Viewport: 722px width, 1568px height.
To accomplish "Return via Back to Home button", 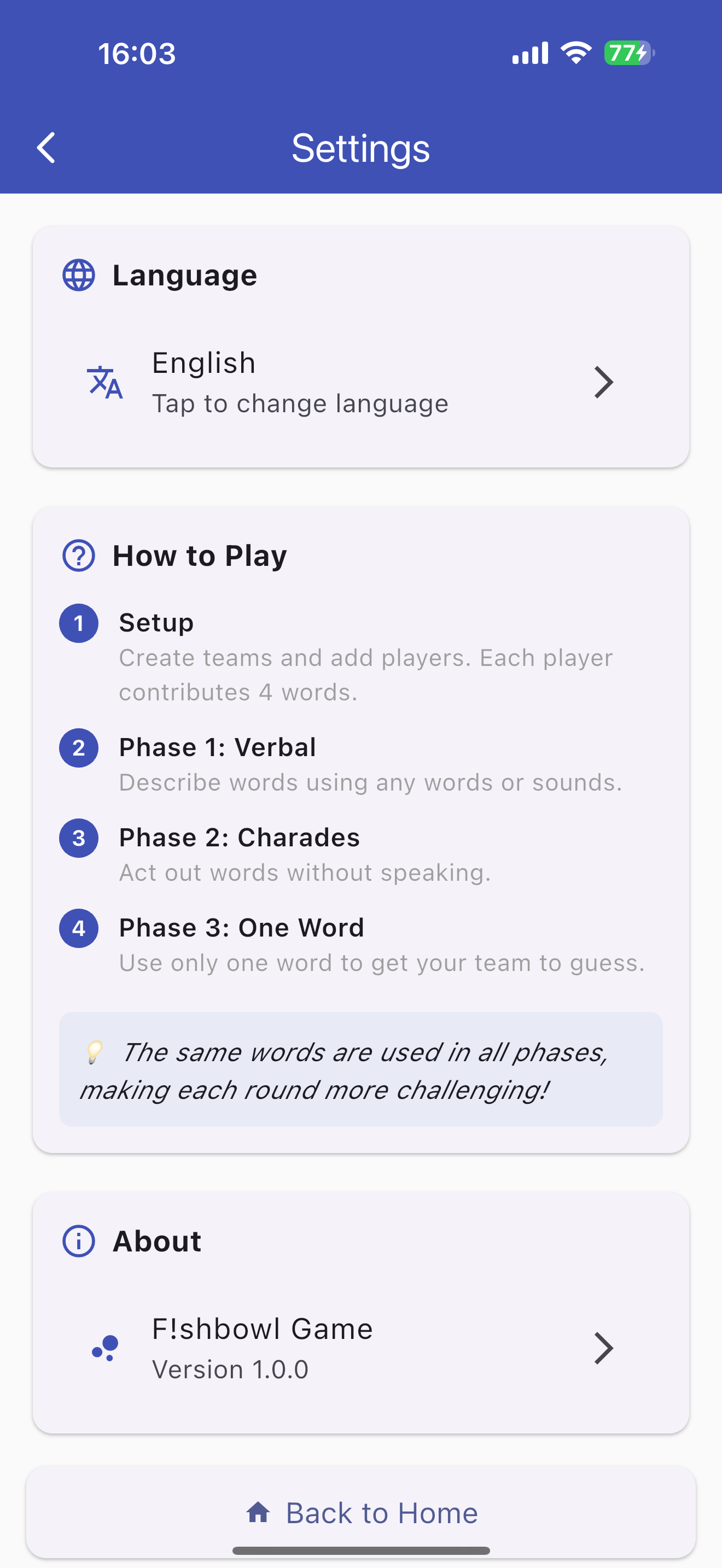I will click(360, 1512).
